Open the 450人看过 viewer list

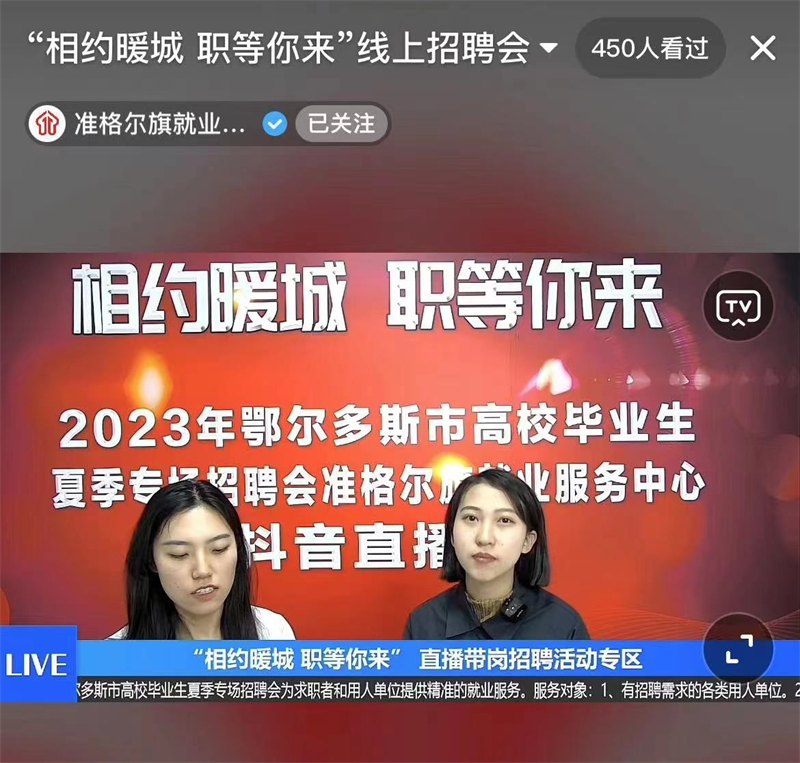649,48
